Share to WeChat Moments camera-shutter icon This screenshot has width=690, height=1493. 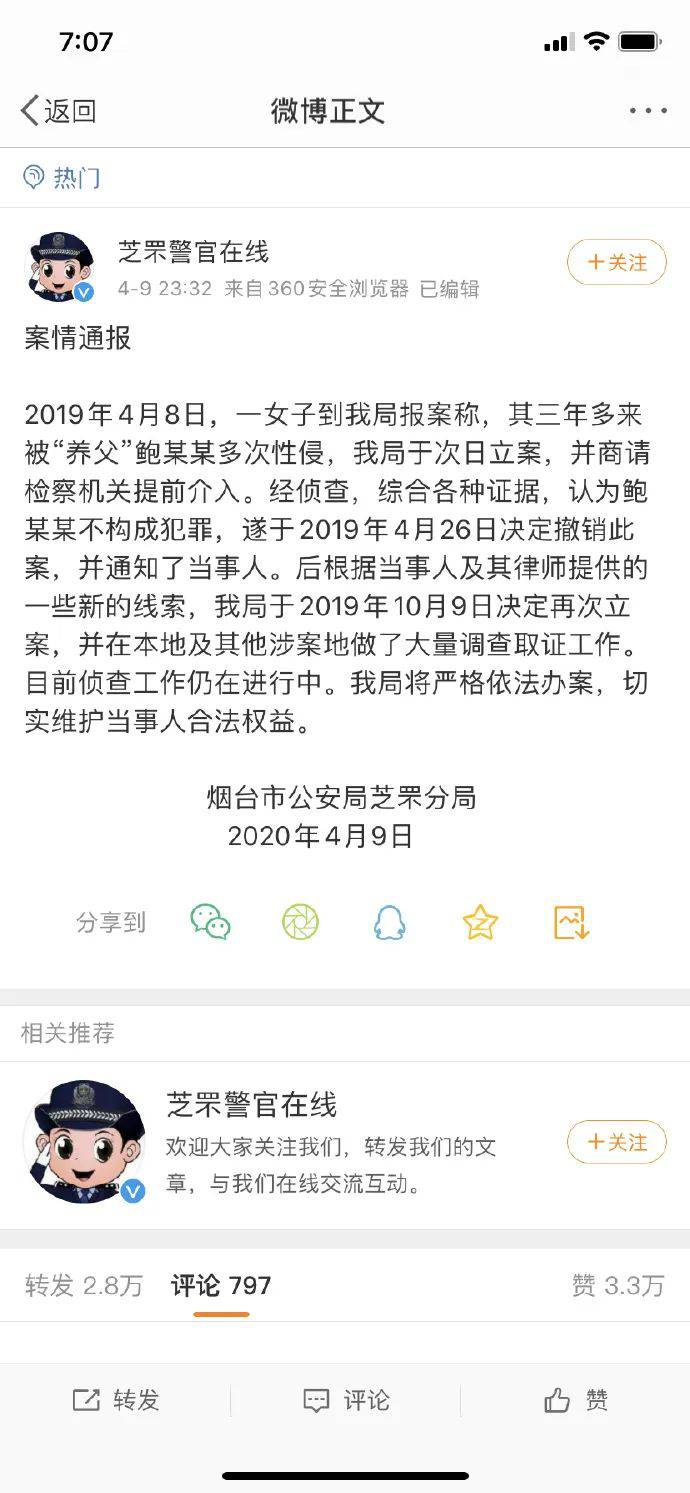point(300,921)
